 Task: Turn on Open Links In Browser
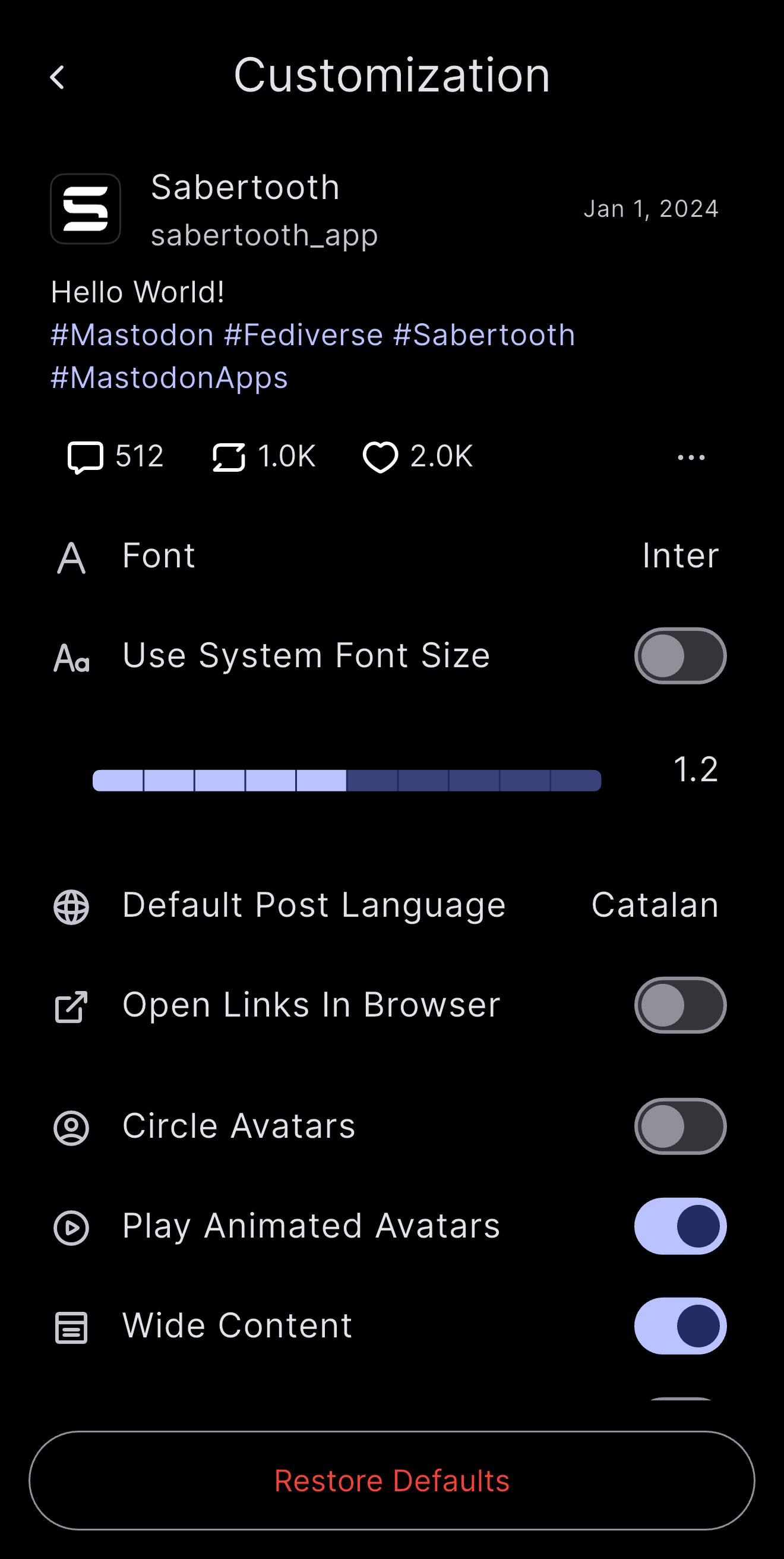680,1005
